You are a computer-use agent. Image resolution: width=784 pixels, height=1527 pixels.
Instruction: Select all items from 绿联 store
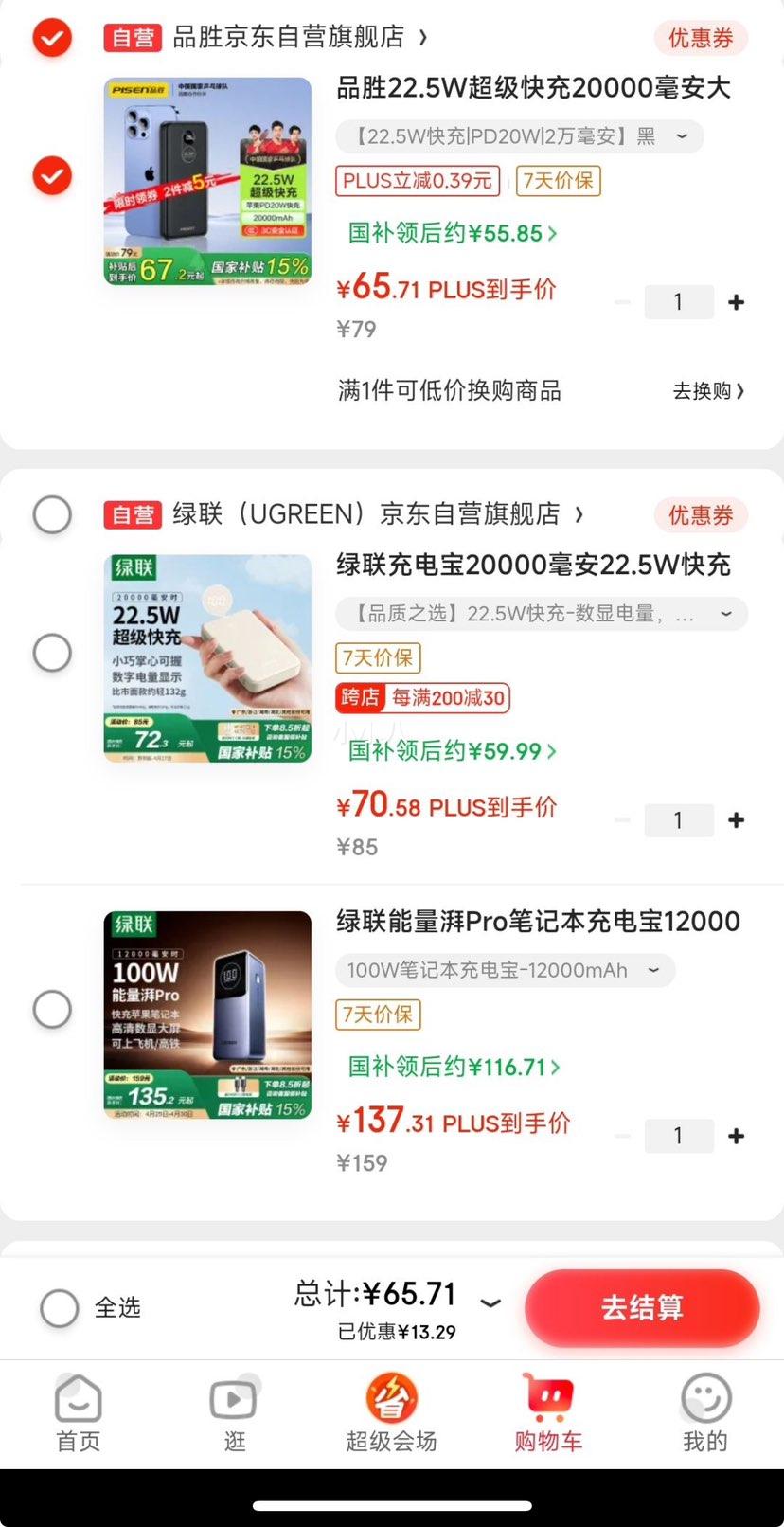click(52, 514)
